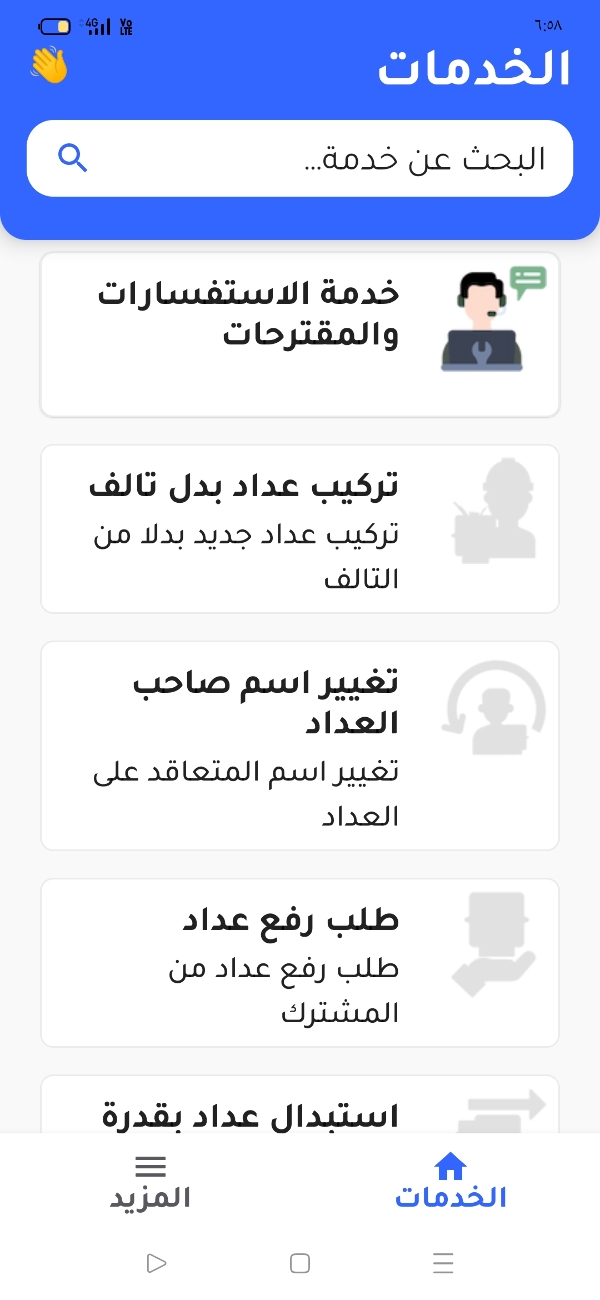Select تغيير اسم صاحب العداد service

[x=300, y=746]
